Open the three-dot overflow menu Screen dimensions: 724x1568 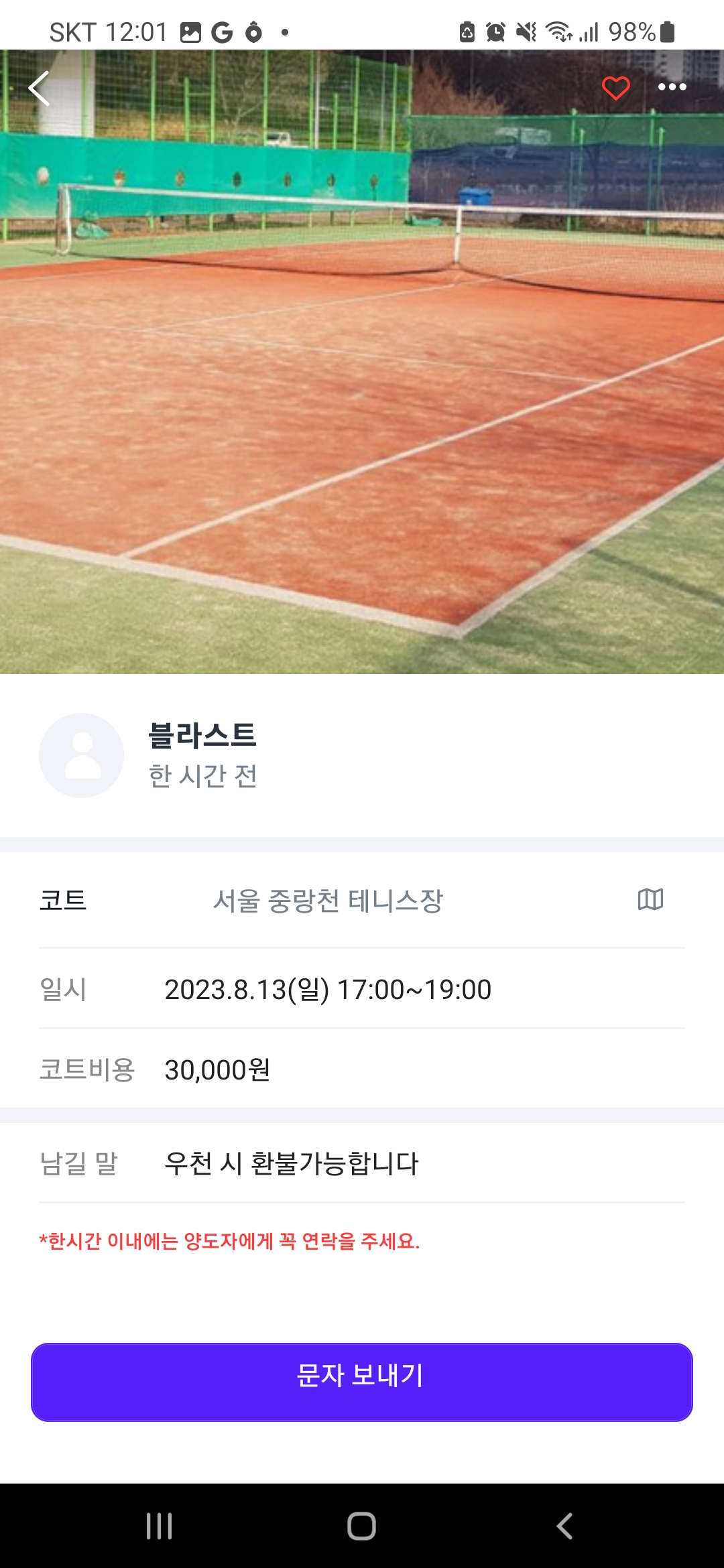[x=672, y=87]
